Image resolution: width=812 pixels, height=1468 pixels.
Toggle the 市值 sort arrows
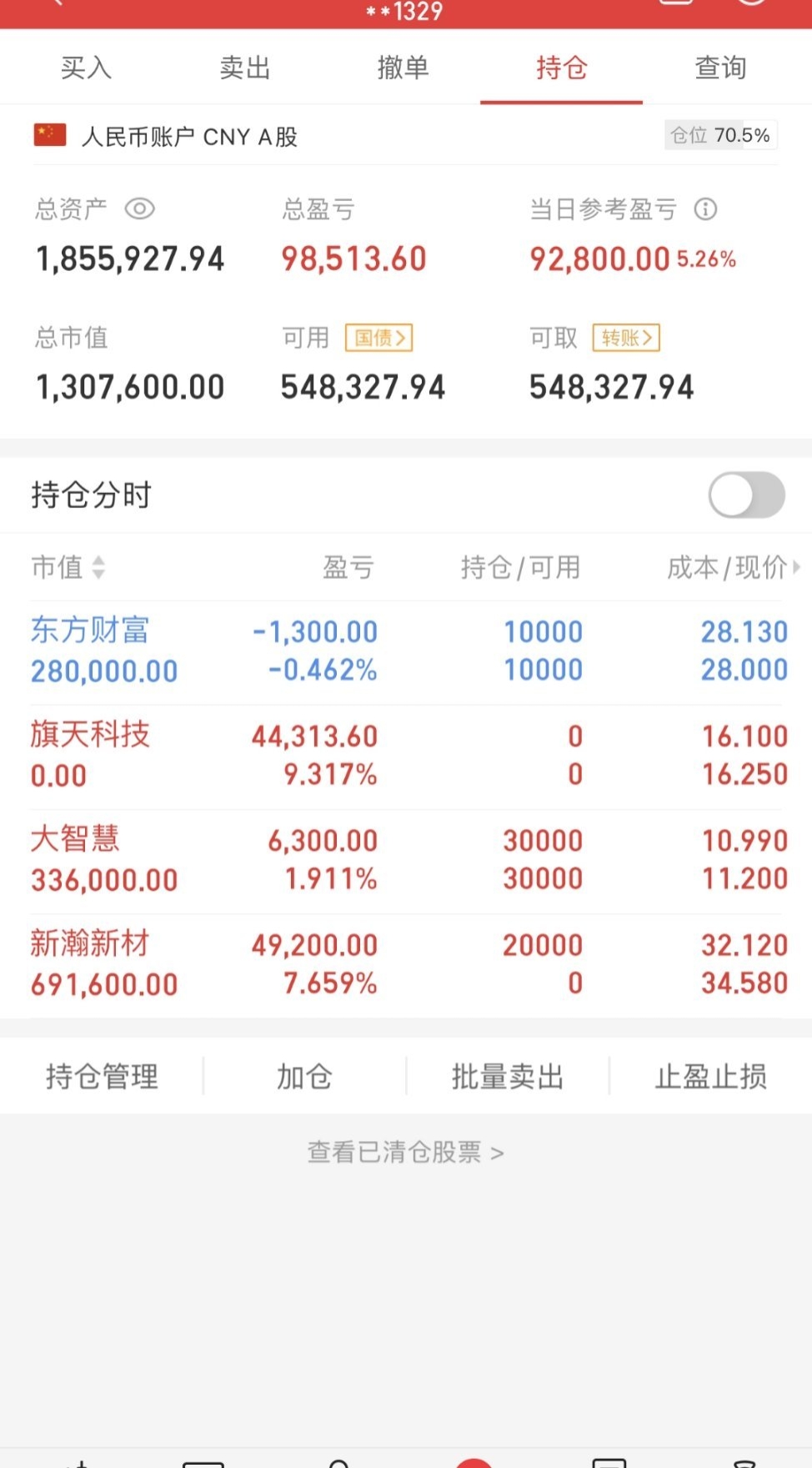click(98, 568)
